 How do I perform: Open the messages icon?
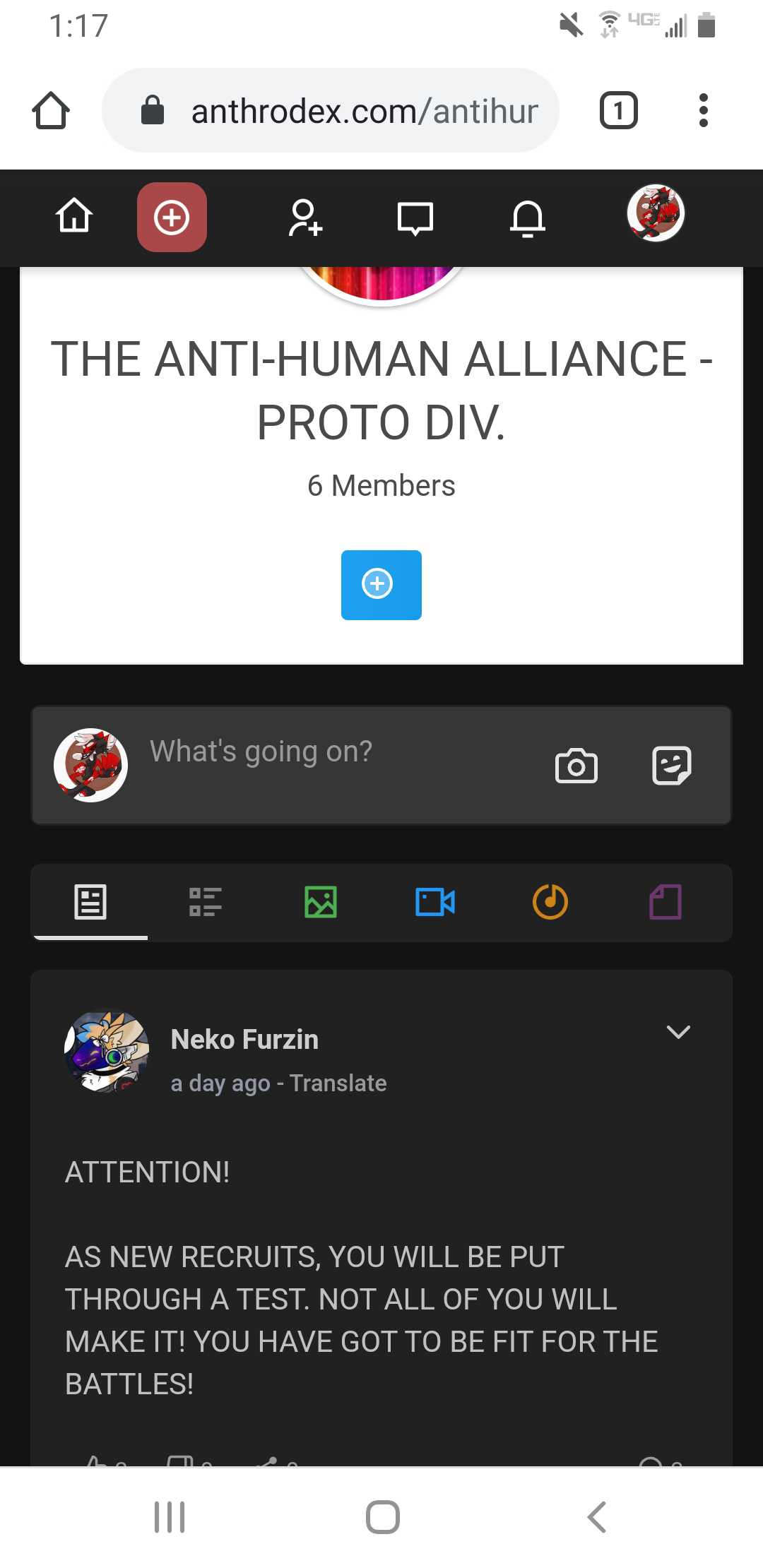(x=415, y=218)
